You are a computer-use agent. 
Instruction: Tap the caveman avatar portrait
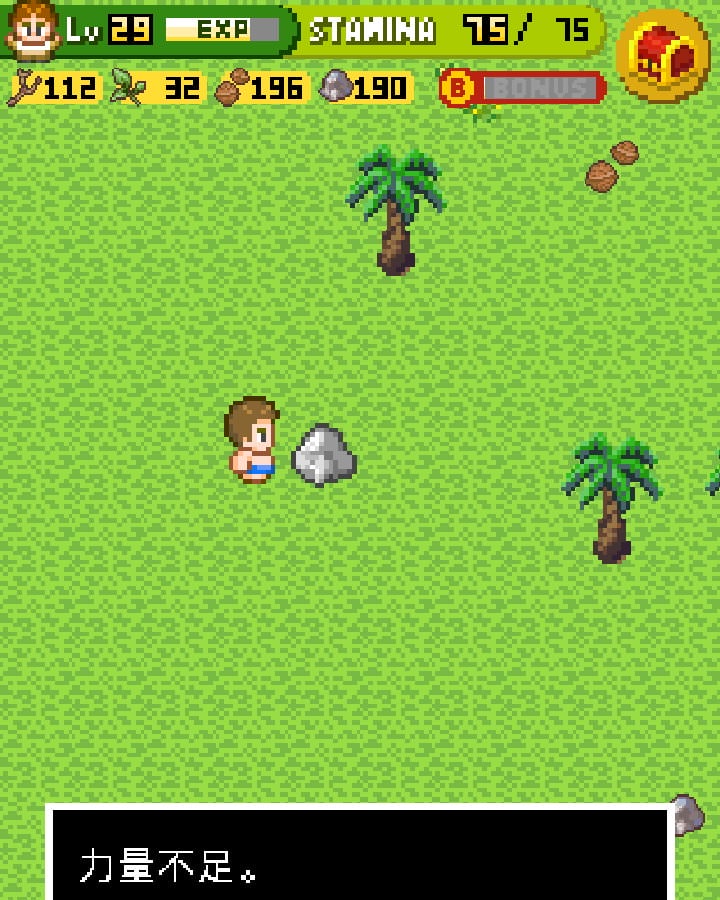[33, 31]
